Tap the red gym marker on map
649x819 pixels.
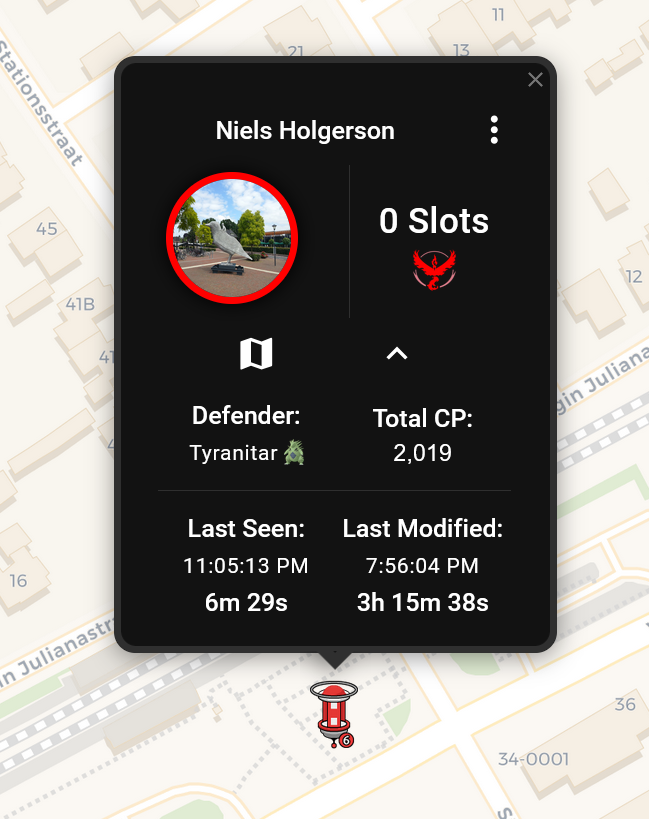[334, 713]
